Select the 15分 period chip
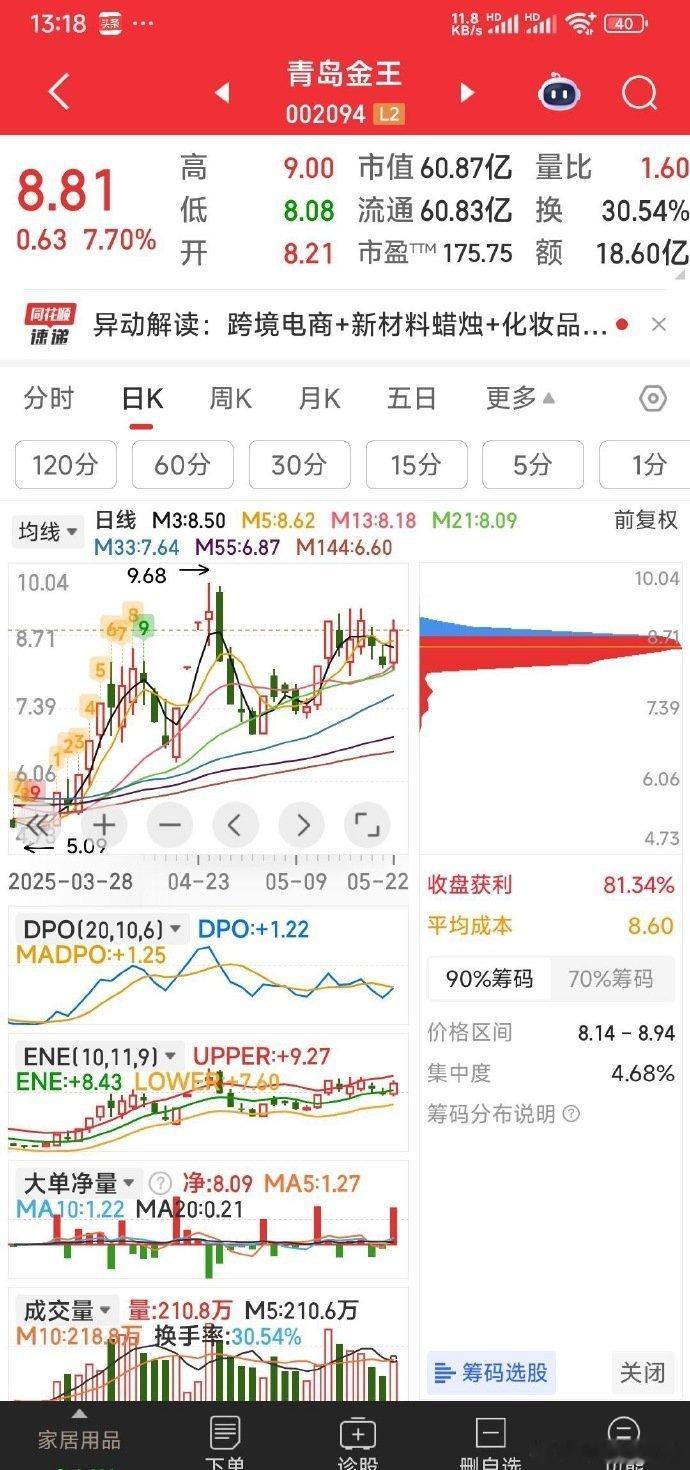This screenshot has width=690, height=1470. [x=415, y=464]
